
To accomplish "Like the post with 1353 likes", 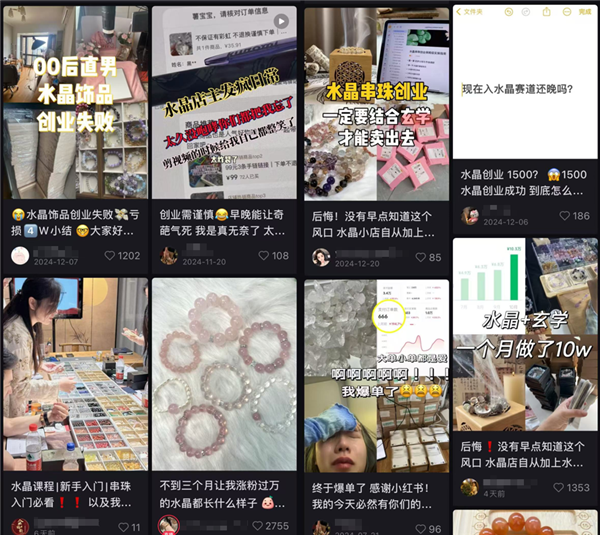I will (555, 488).
